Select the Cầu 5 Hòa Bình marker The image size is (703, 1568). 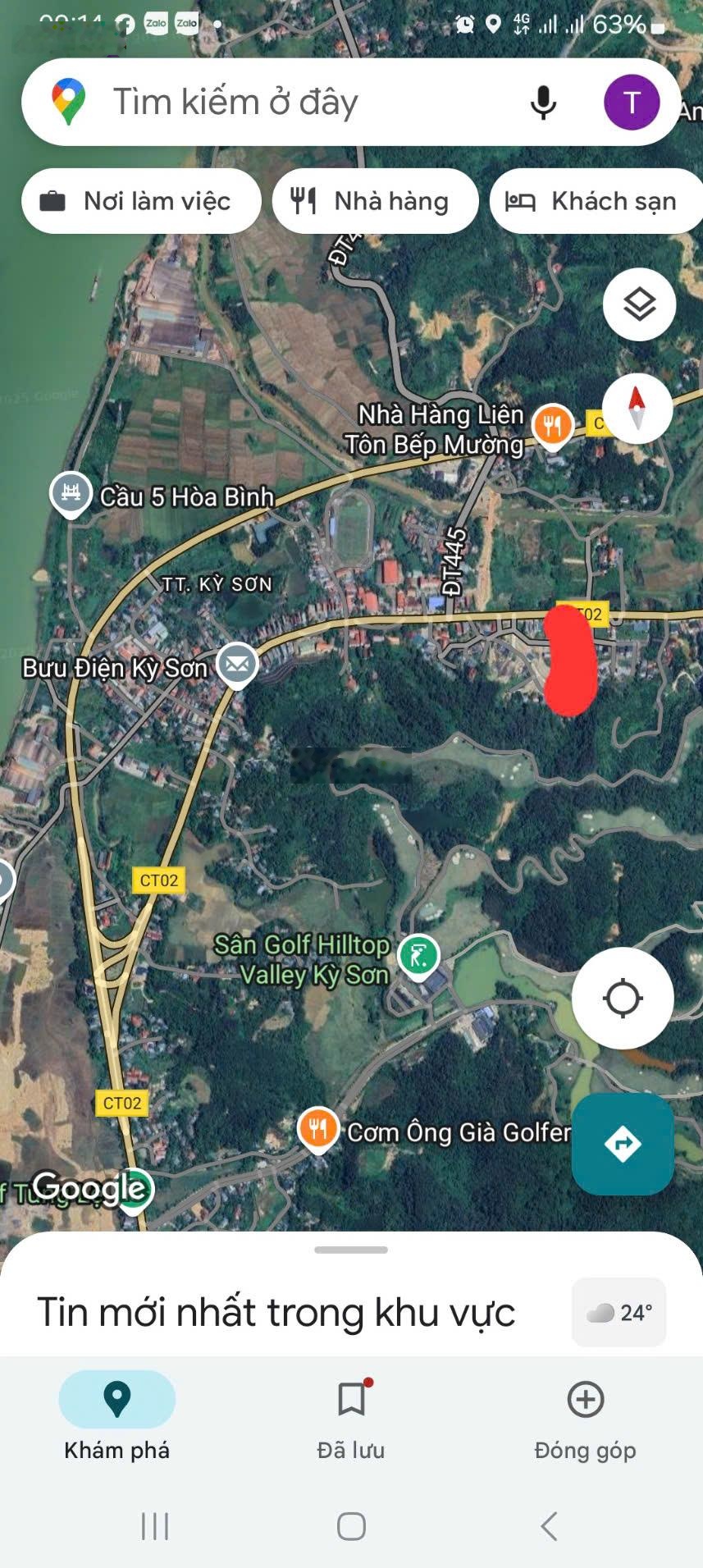71,492
